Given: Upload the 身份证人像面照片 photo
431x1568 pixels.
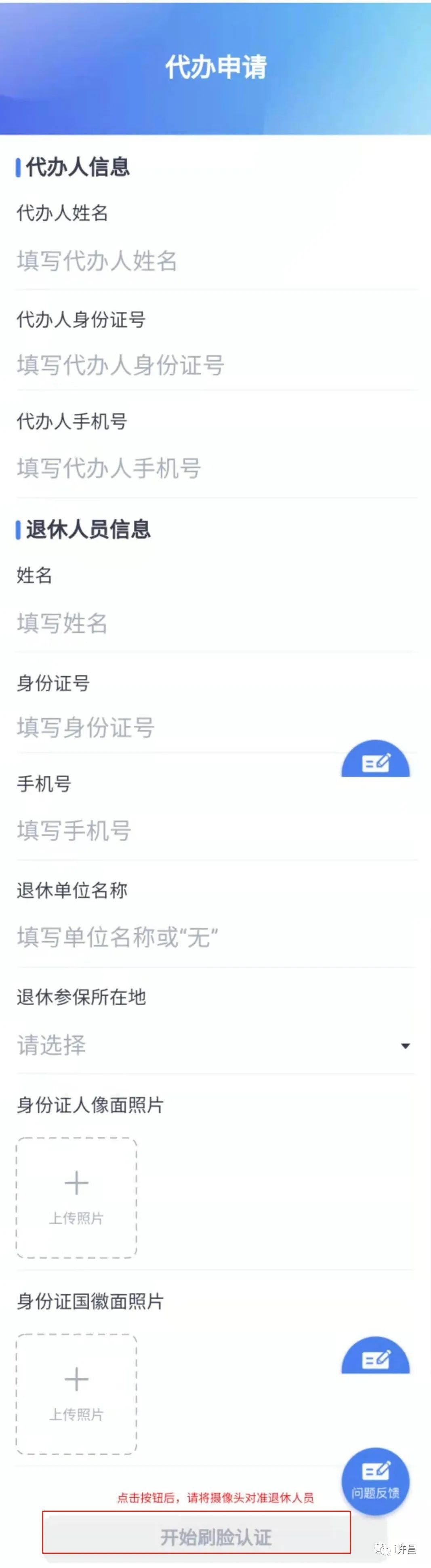Looking at the screenshot, I should coord(77,1197).
